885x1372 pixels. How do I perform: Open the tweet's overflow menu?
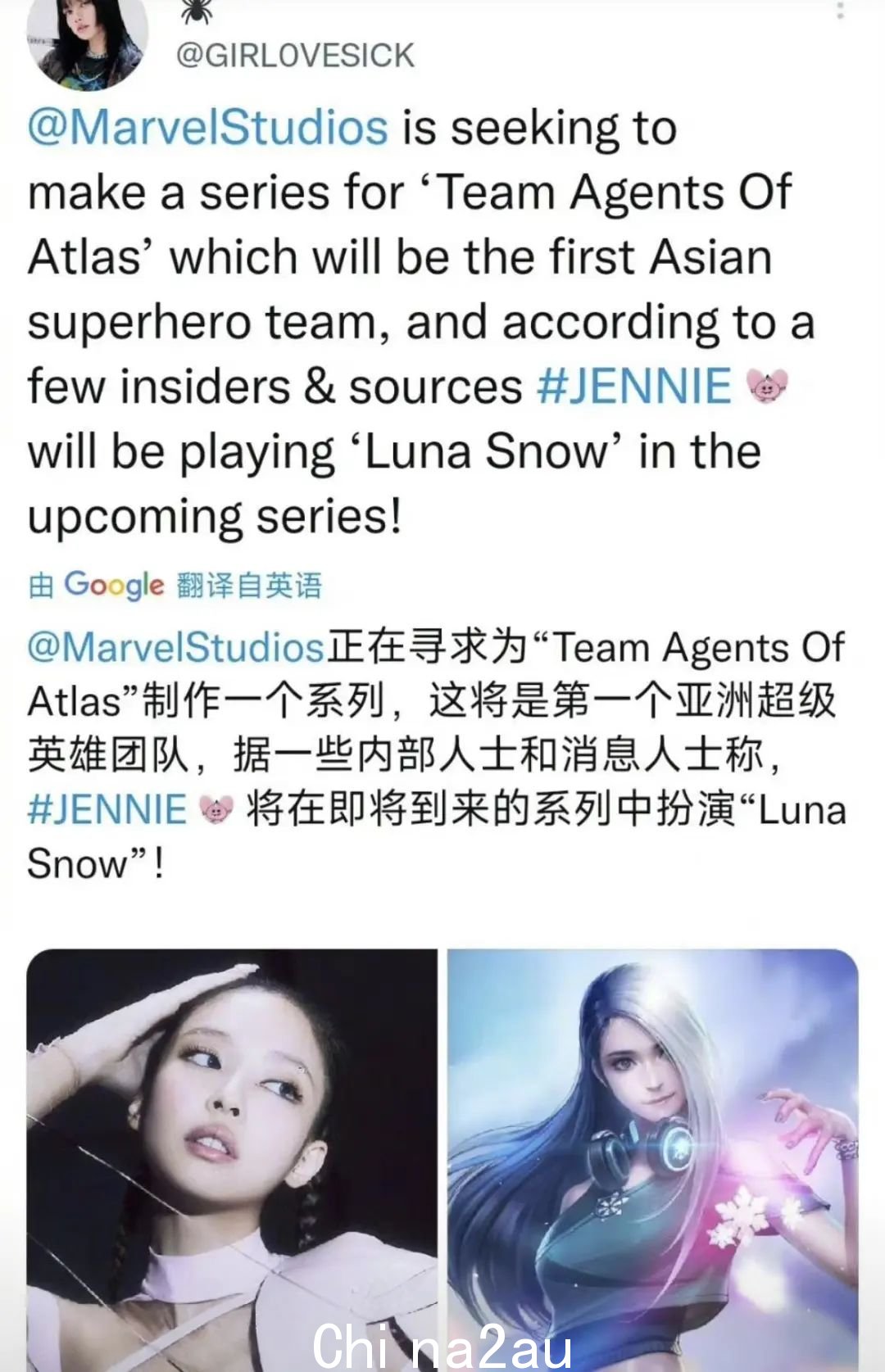840,10
